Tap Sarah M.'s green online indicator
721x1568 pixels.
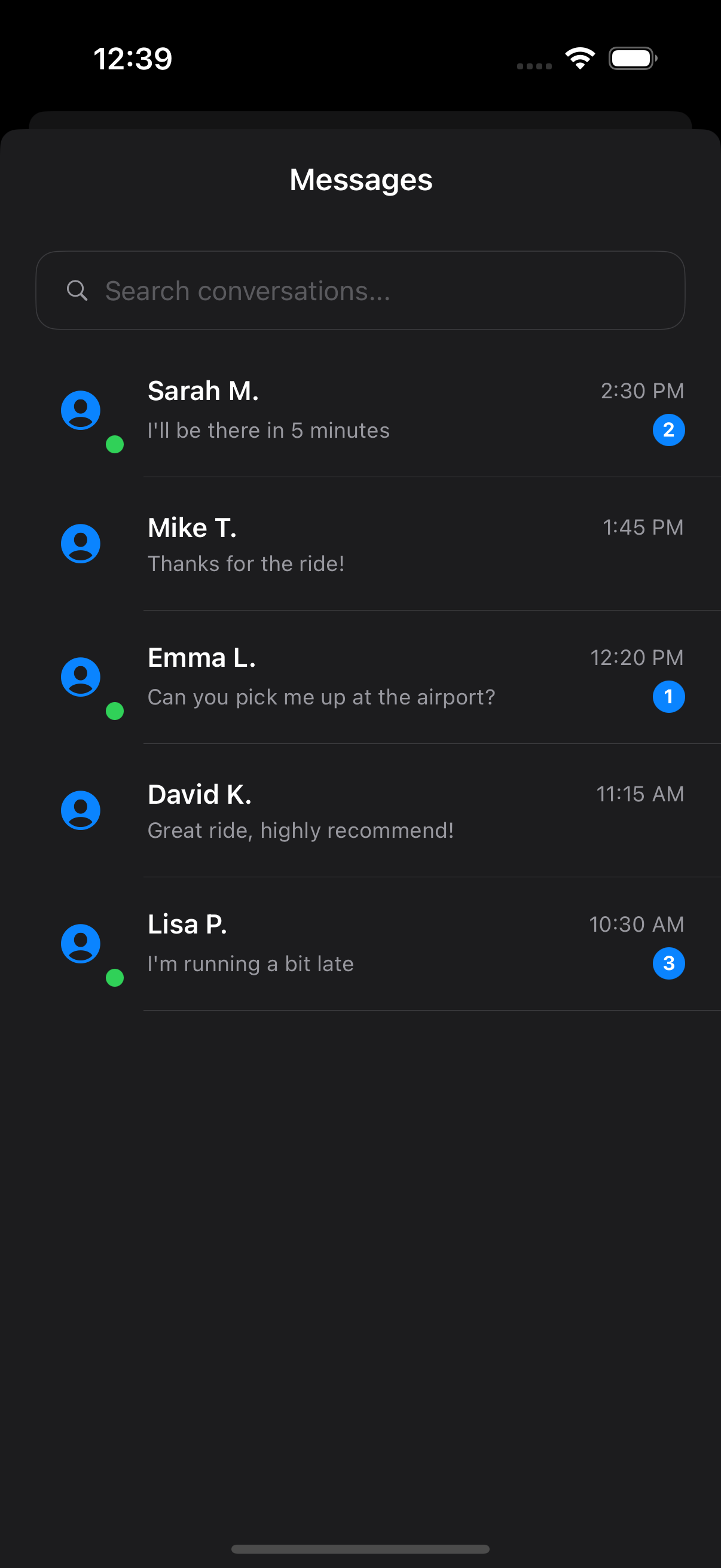[114, 445]
